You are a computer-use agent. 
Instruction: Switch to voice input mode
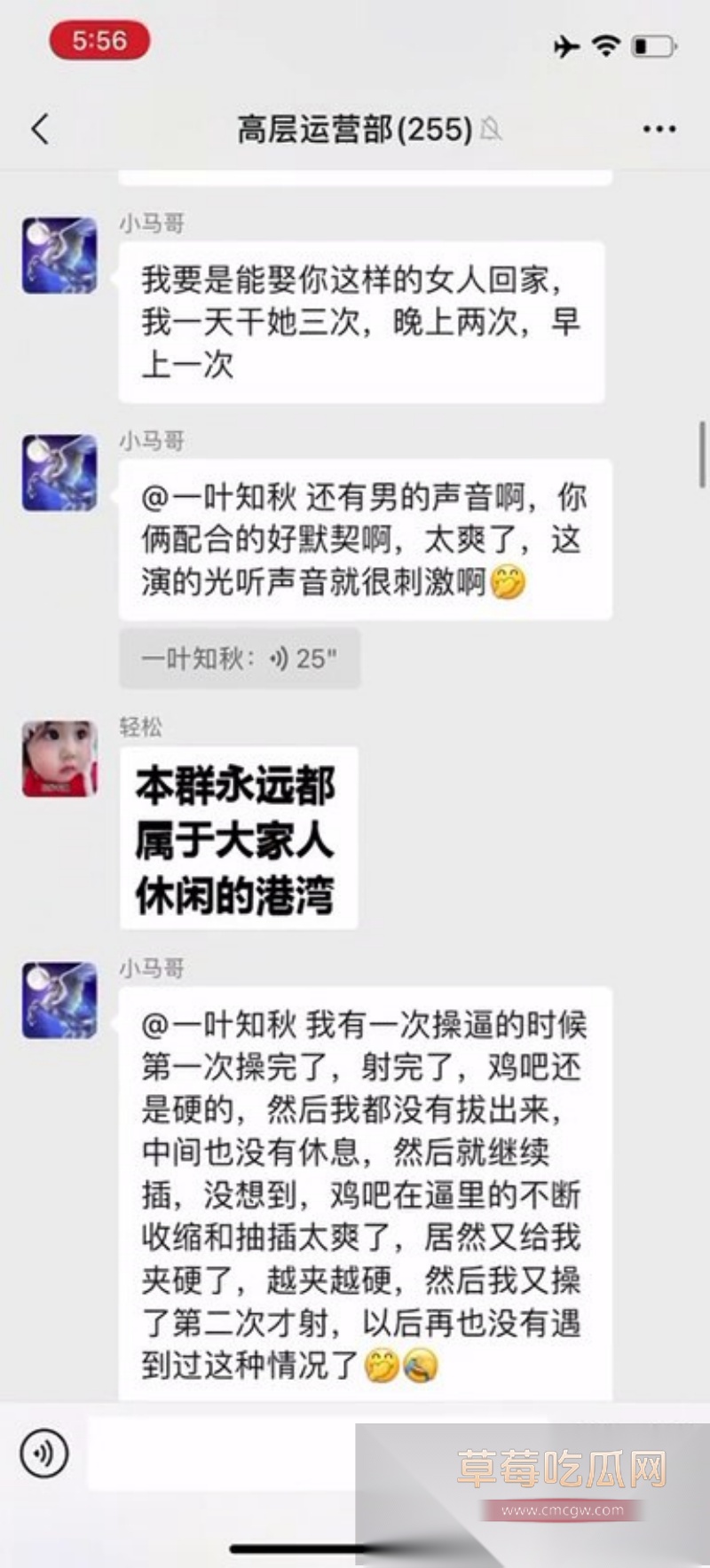pyautogui.click(x=44, y=1453)
